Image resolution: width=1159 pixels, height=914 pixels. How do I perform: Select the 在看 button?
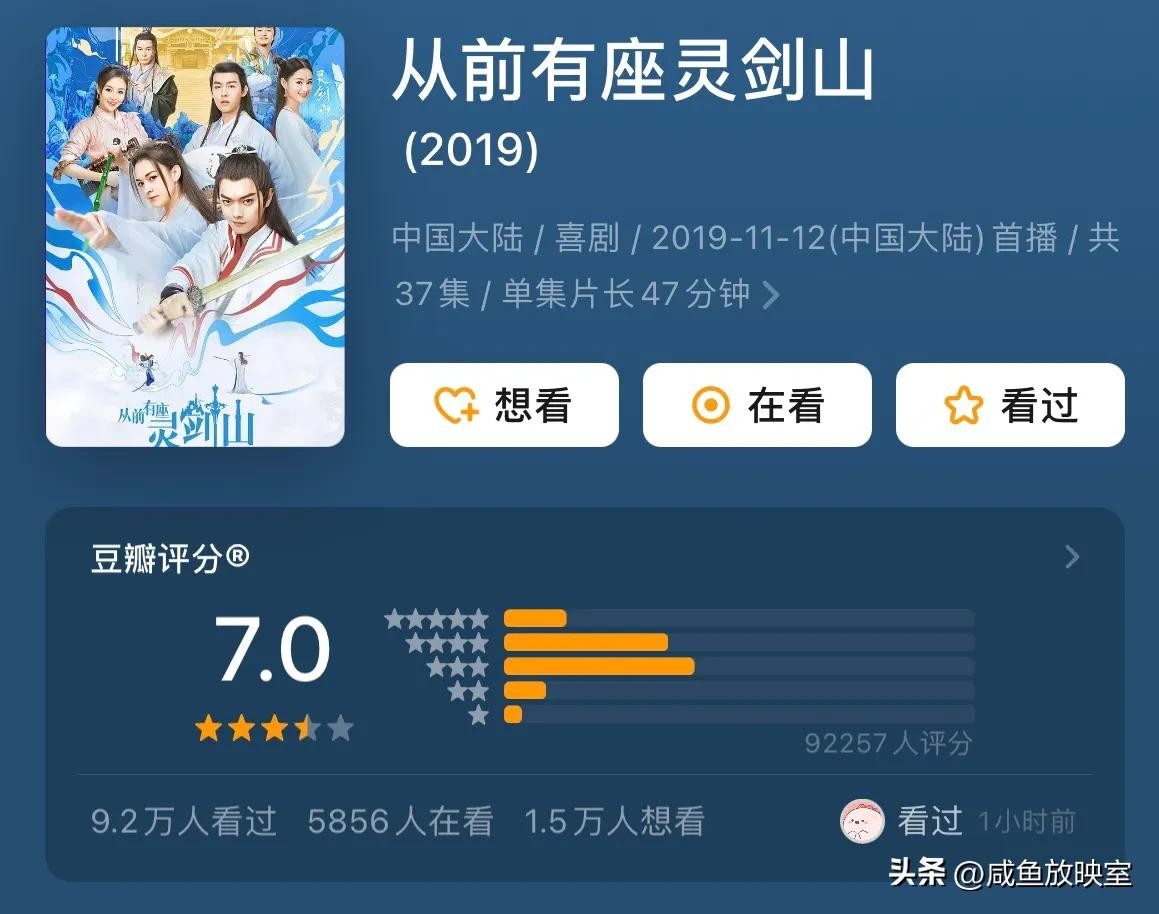pyautogui.click(x=757, y=405)
